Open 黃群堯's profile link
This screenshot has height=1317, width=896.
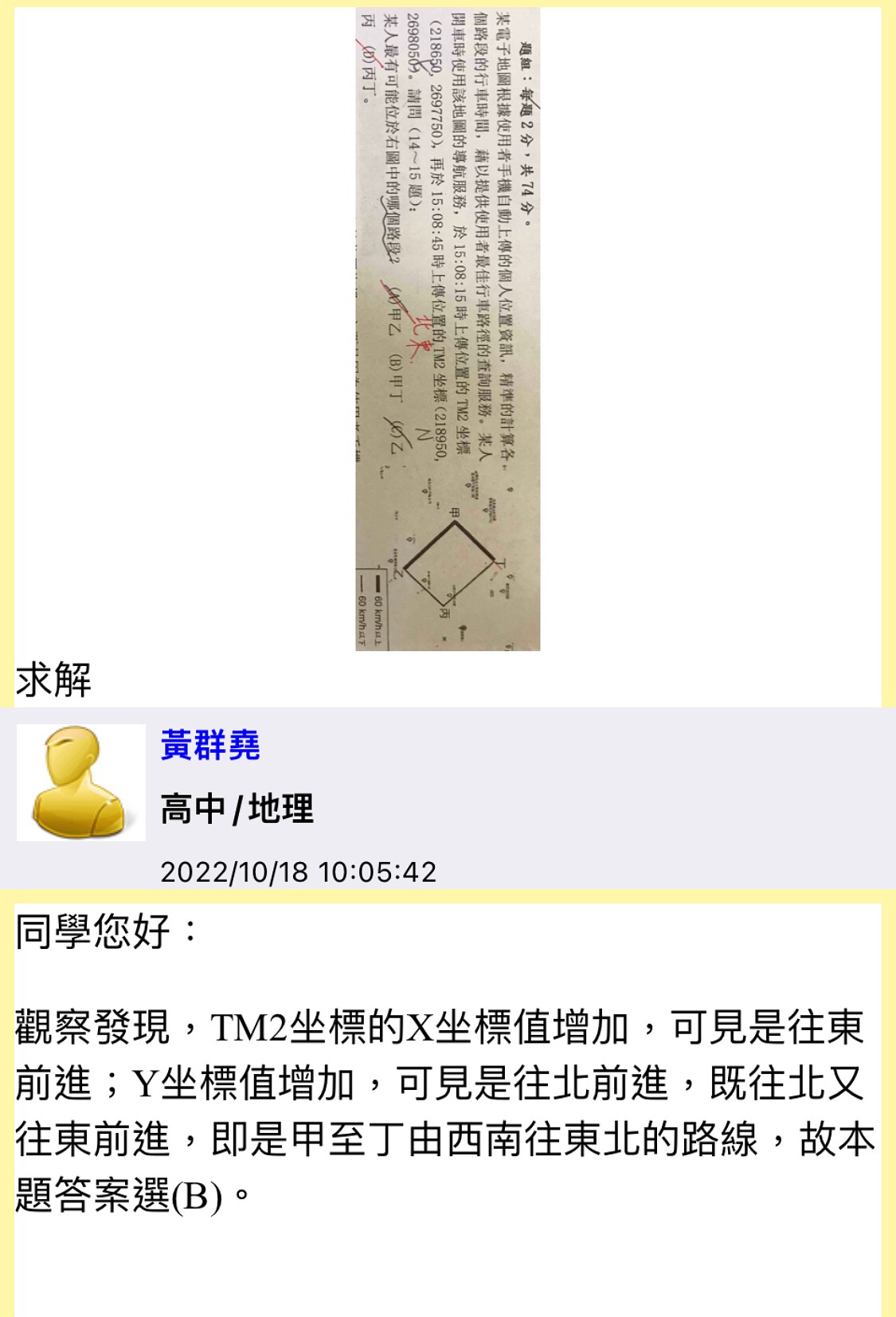(x=210, y=746)
